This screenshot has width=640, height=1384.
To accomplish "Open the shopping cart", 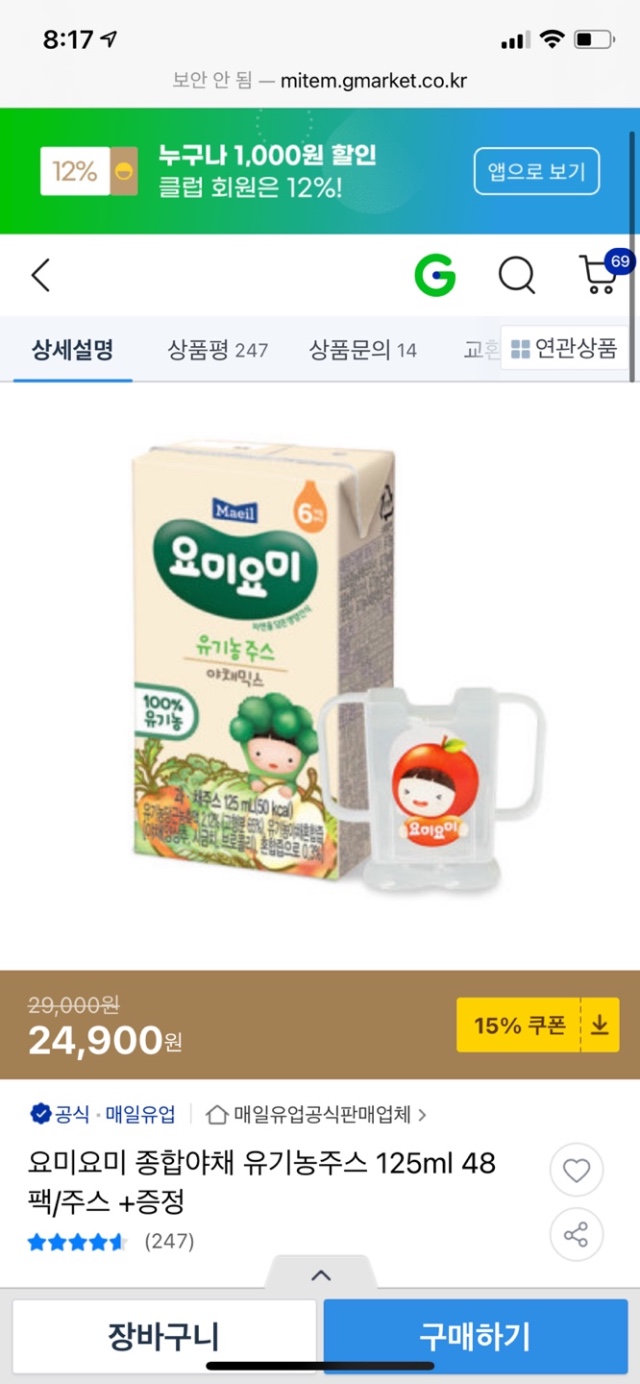I will pyautogui.click(x=600, y=274).
